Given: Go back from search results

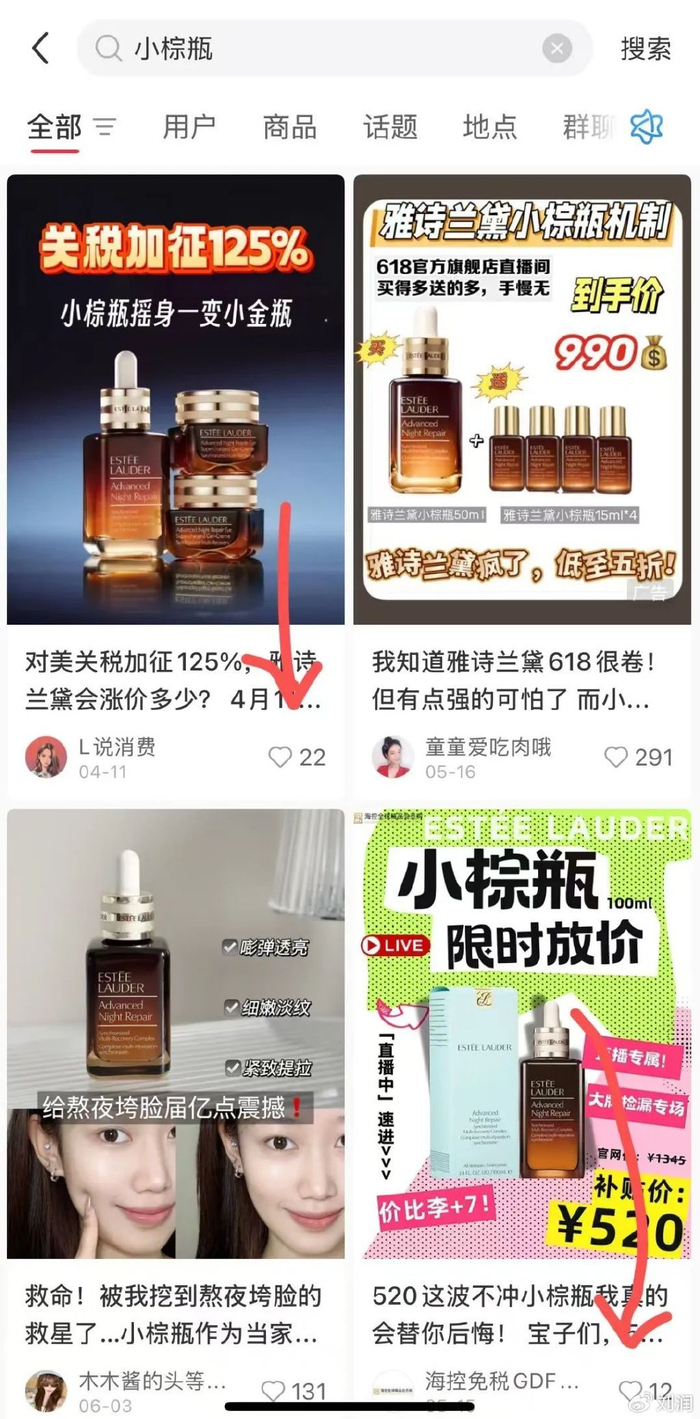Looking at the screenshot, I should pos(40,48).
